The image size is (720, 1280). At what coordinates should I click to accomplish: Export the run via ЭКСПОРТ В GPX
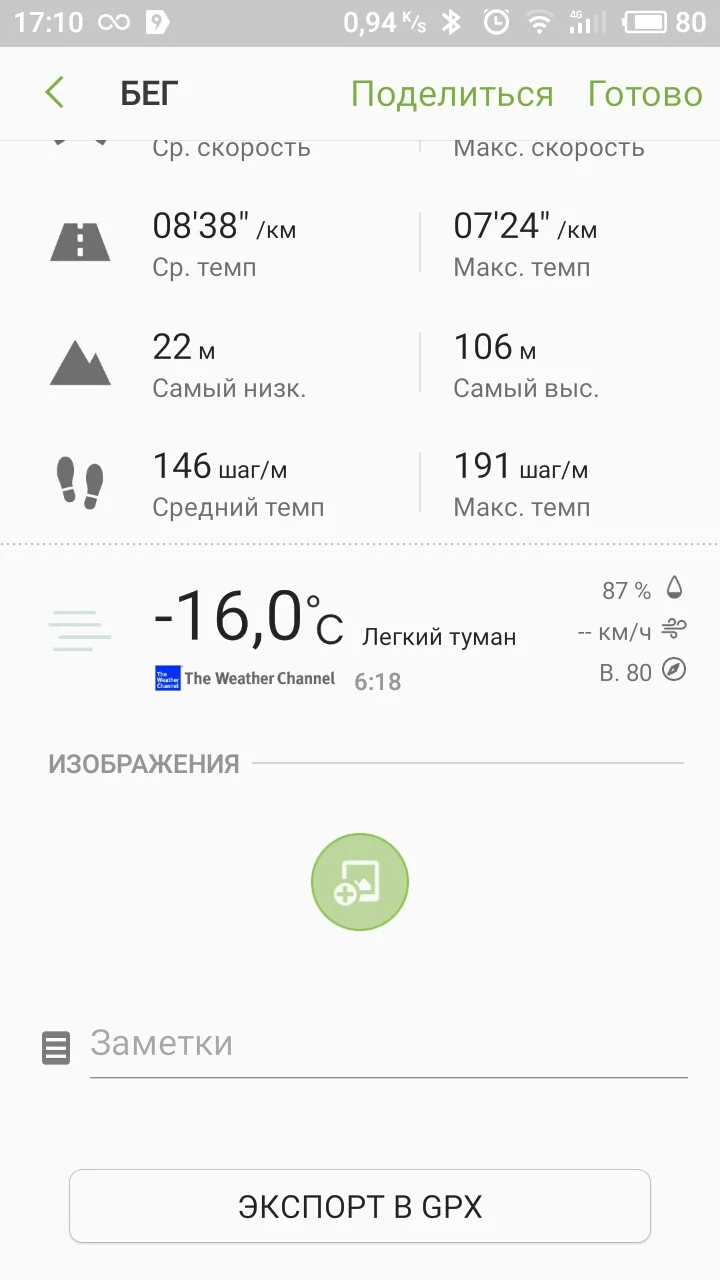360,1206
